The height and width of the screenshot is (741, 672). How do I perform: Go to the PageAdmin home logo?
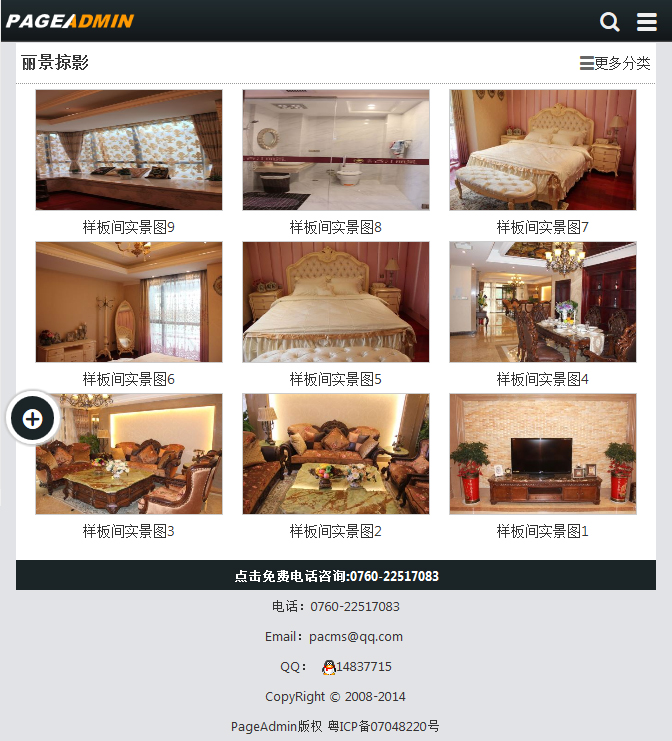point(70,21)
